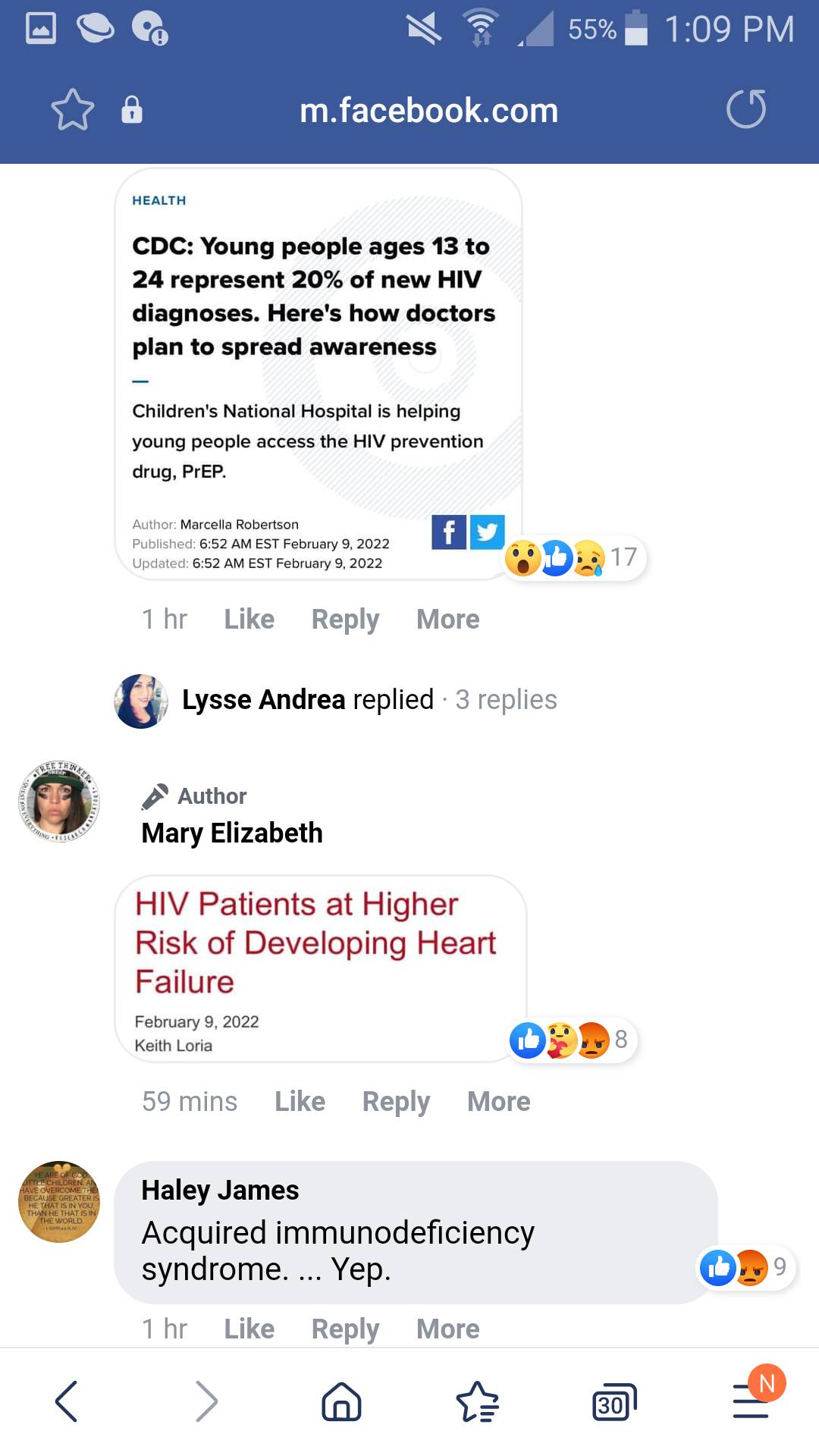Reply to Haley James's comment
This screenshot has height=1456, width=819.
345,1329
